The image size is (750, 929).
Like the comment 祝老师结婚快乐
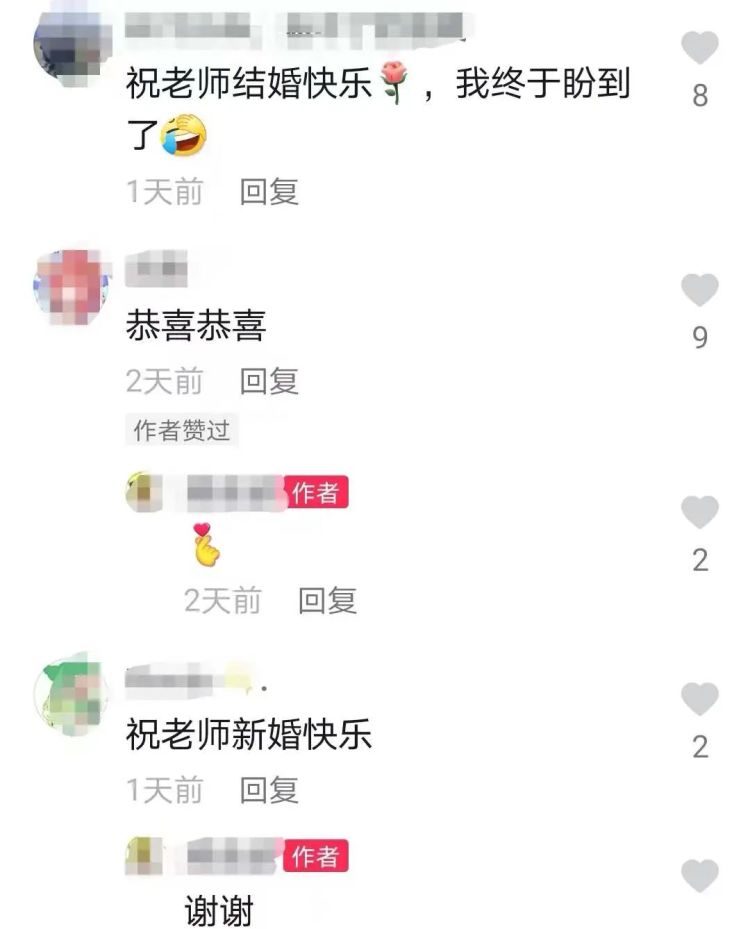pos(699,48)
